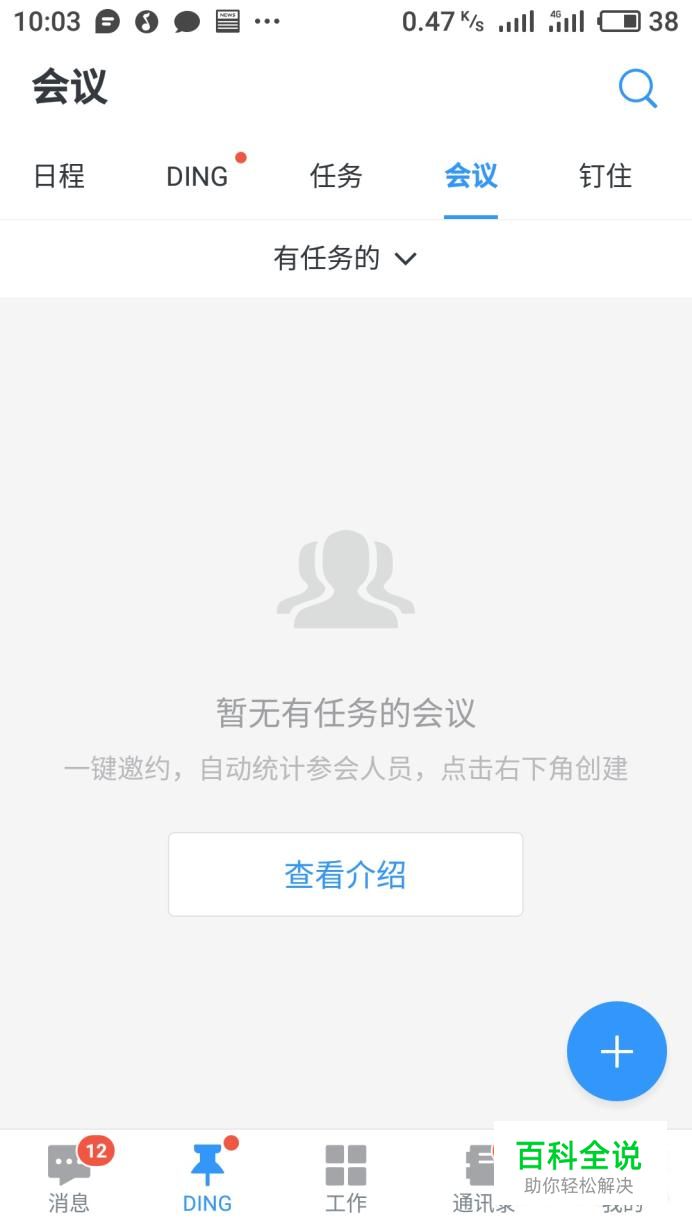Tap the 查看介绍 button
The image size is (692, 1230).
tap(345, 875)
